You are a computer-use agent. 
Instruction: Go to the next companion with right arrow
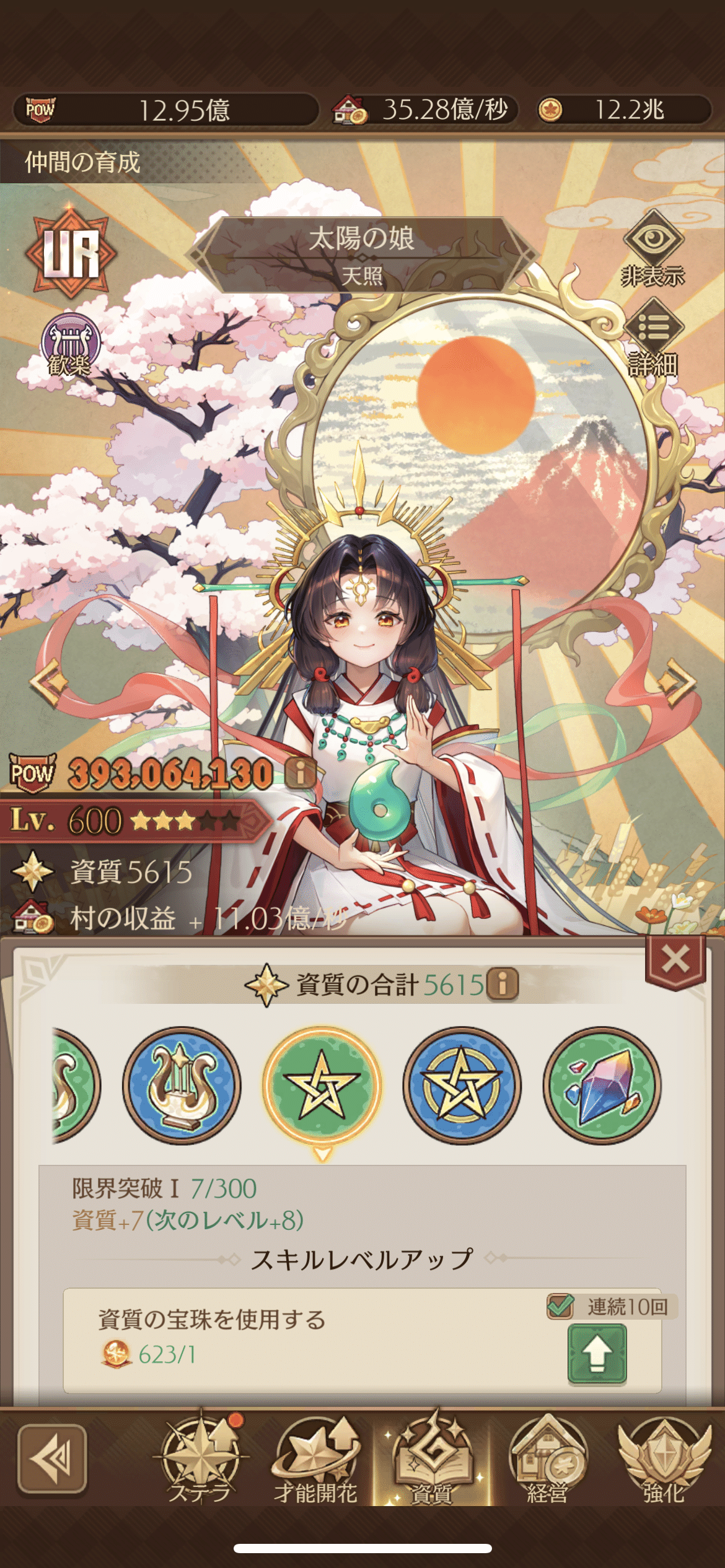(677, 682)
